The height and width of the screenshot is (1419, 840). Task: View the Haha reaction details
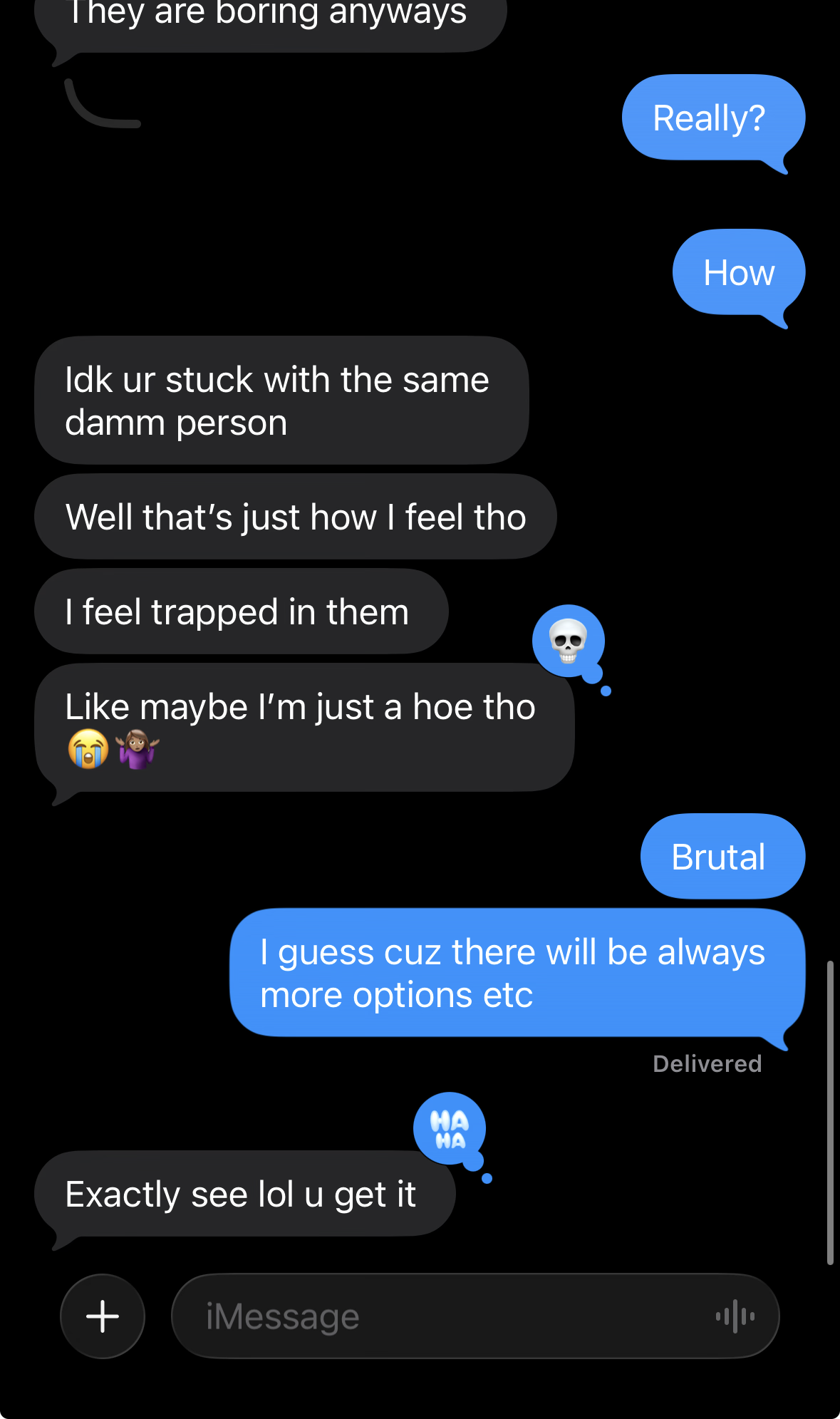450,1129
